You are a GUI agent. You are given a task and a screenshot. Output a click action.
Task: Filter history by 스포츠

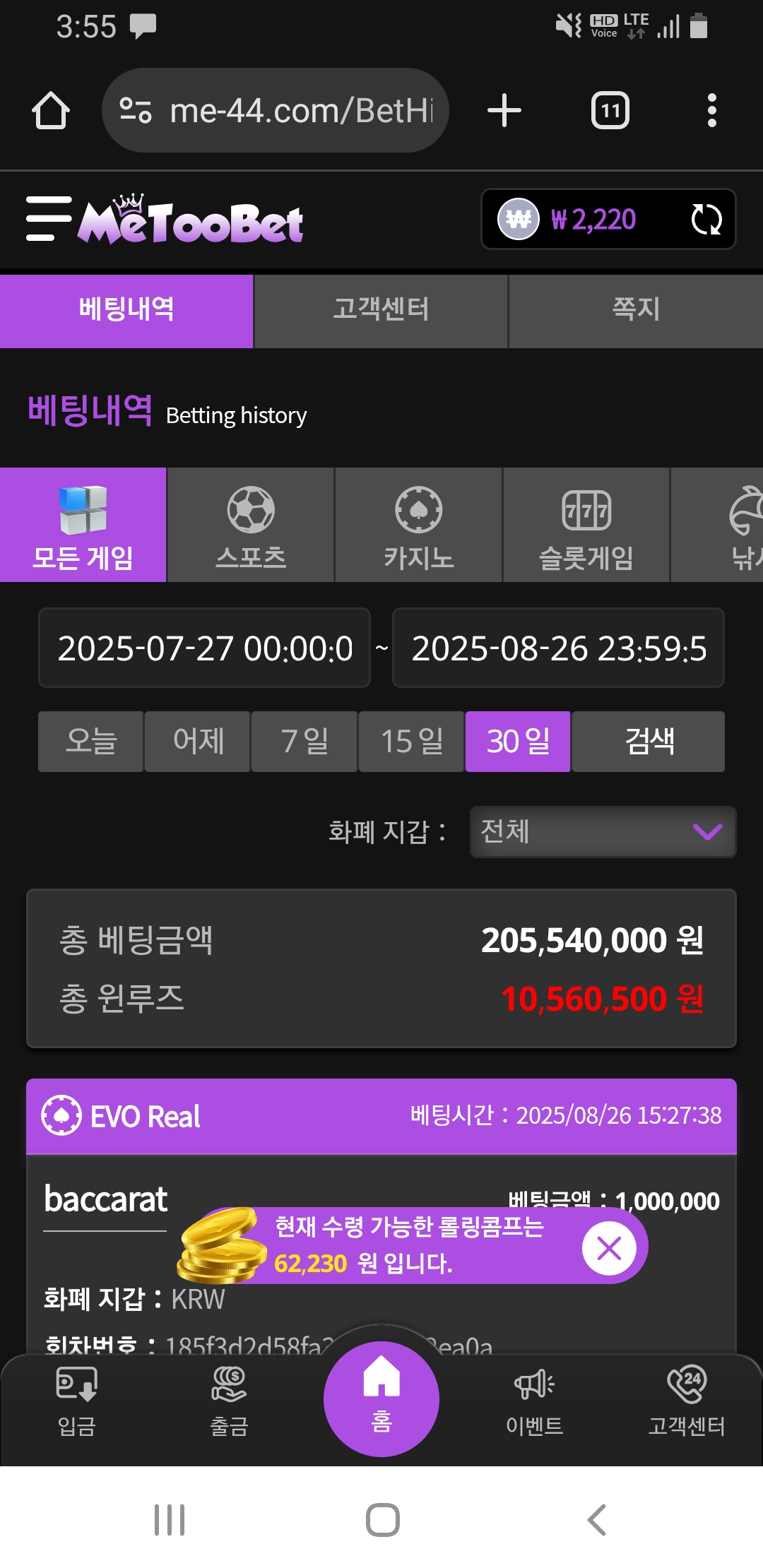(251, 525)
